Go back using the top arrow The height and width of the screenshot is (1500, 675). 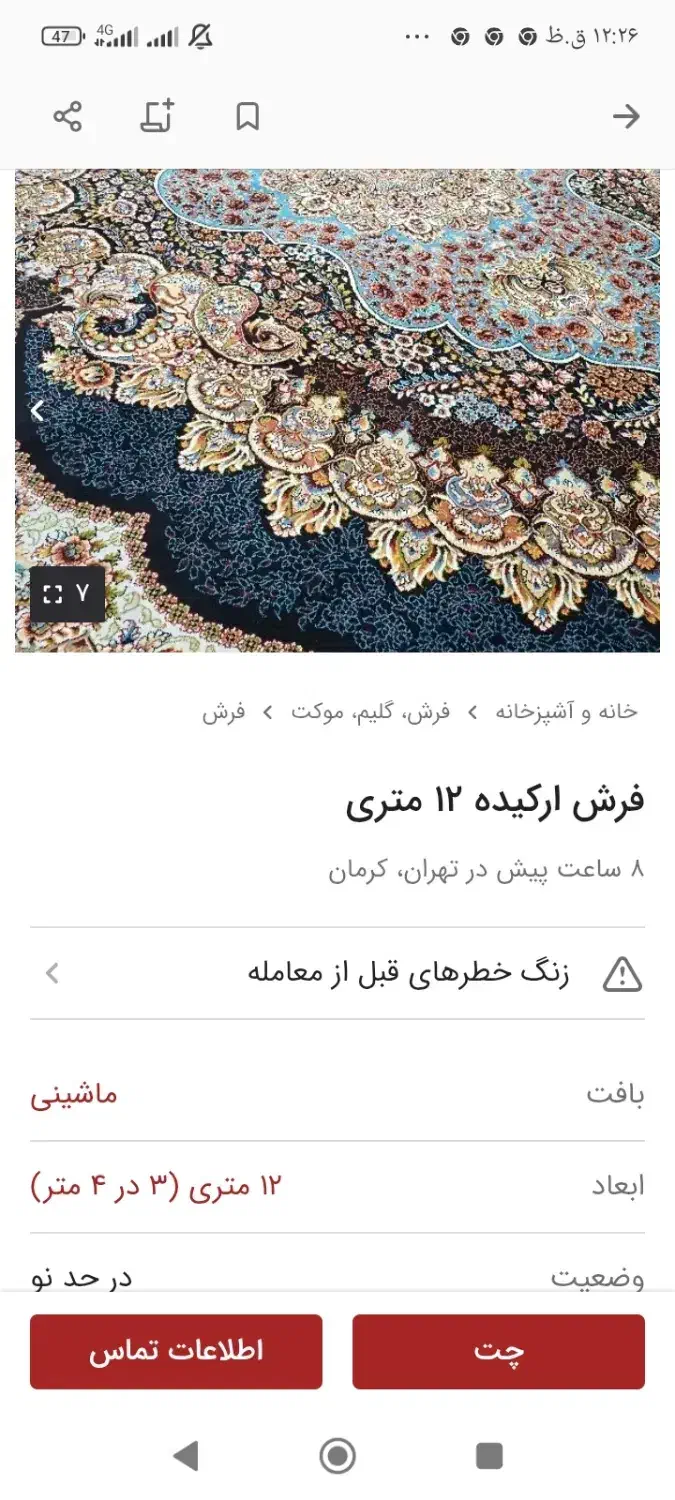click(x=626, y=117)
